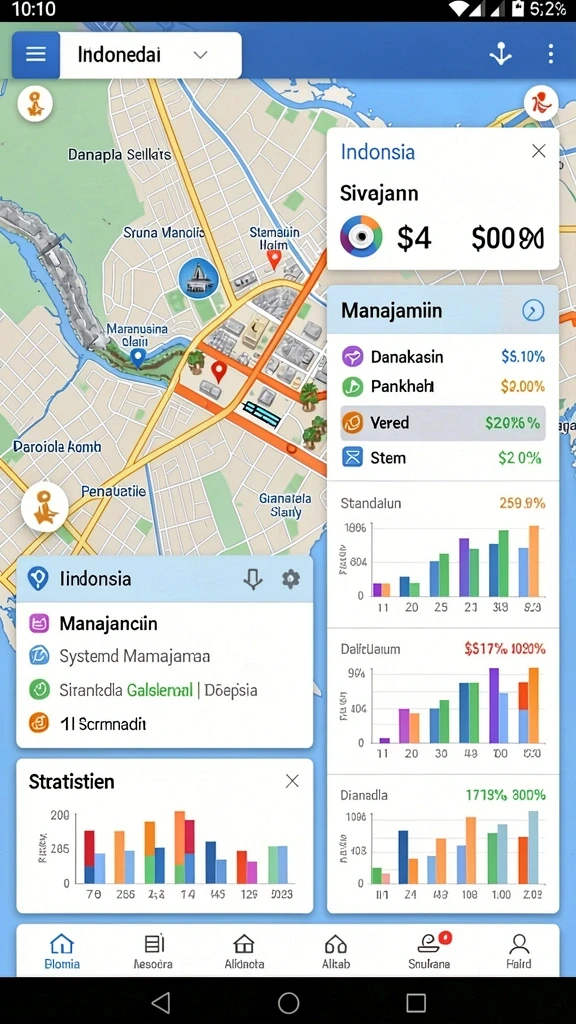Select the Vered row
This screenshot has height=1024, width=576.
coord(443,423)
